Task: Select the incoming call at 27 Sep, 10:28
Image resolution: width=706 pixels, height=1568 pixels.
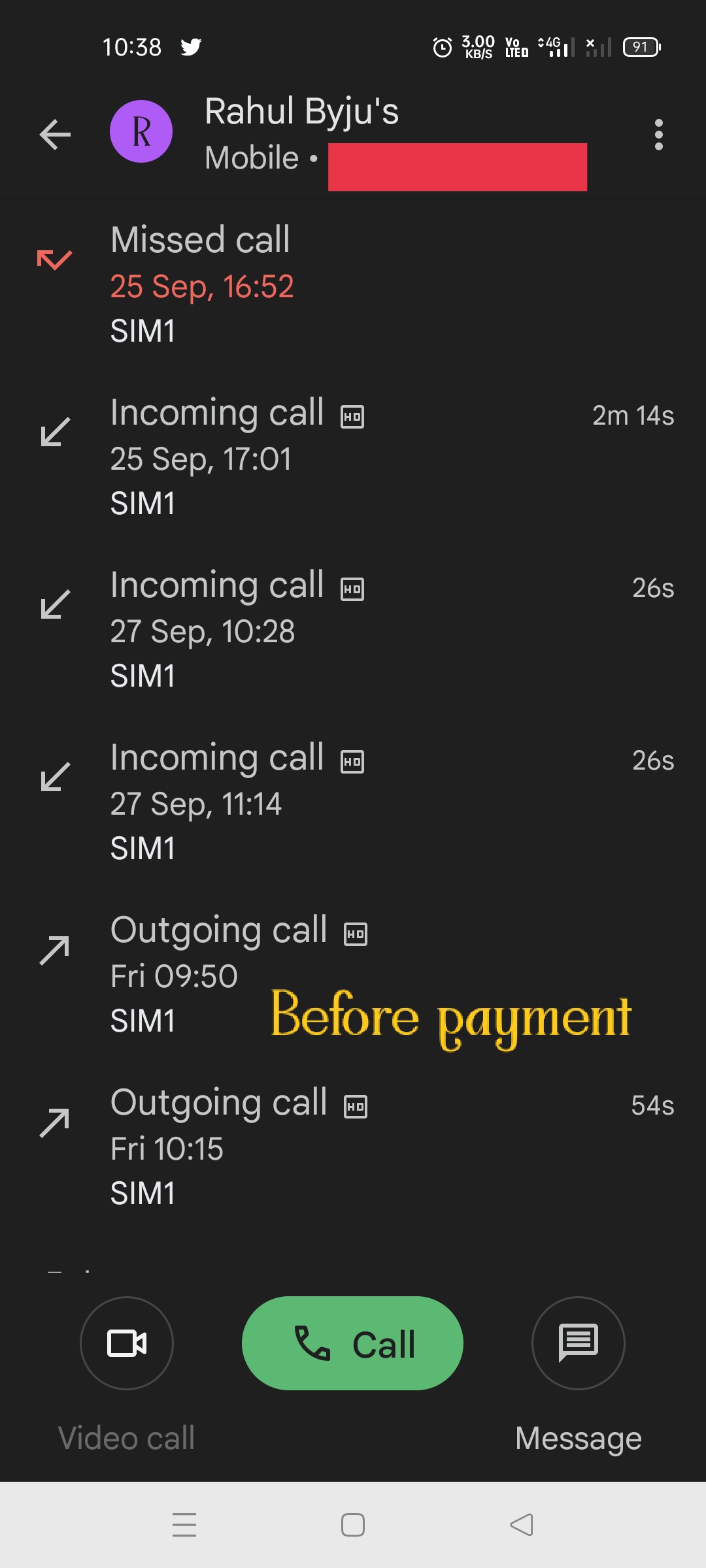Action: (353, 630)
